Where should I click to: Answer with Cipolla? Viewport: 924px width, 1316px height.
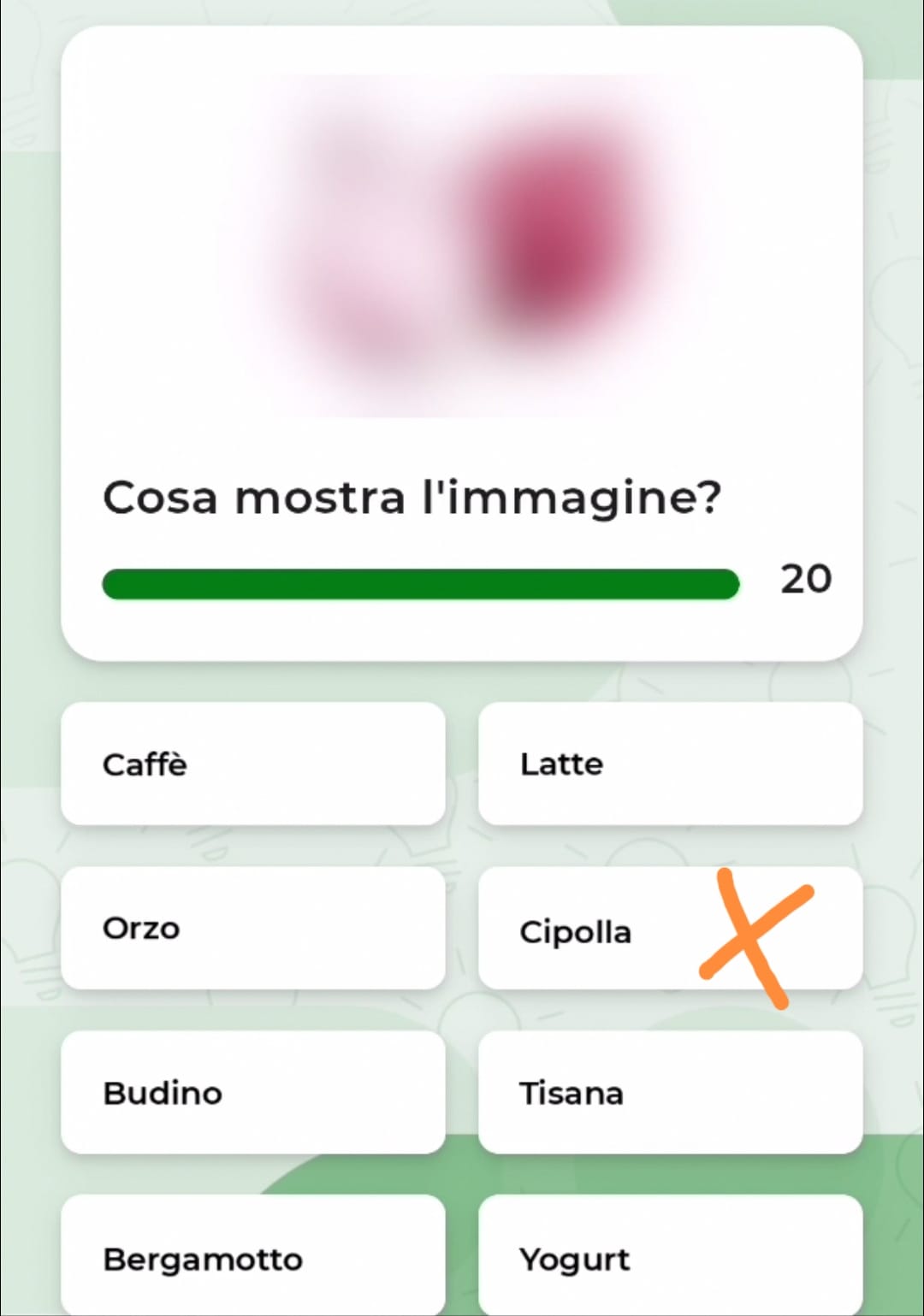tap(599, 930)
